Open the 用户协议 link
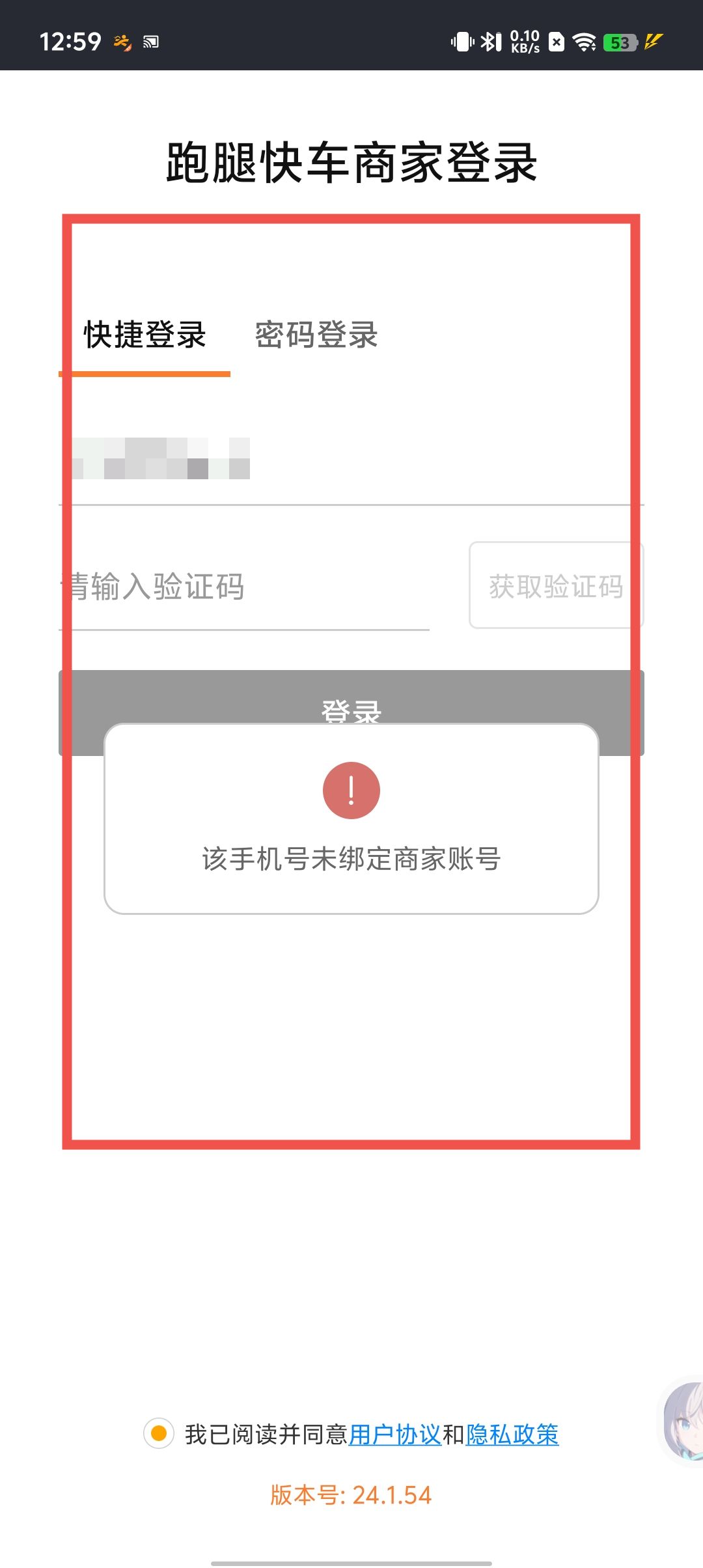This screenshot has width=703, height=1568. pyautogui.click(x=394, y=1435)
